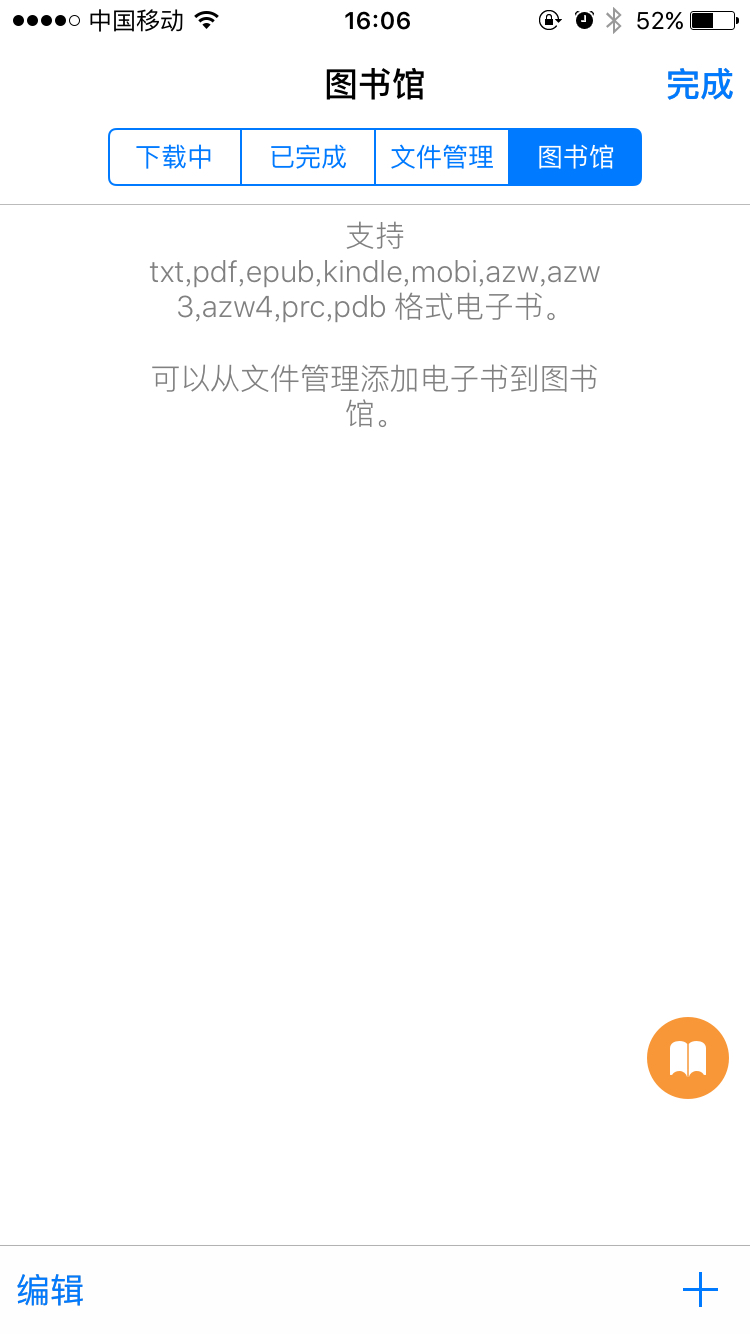Open the 文件管理 tab
The image size is (750, 1334).
click(442, 157)
